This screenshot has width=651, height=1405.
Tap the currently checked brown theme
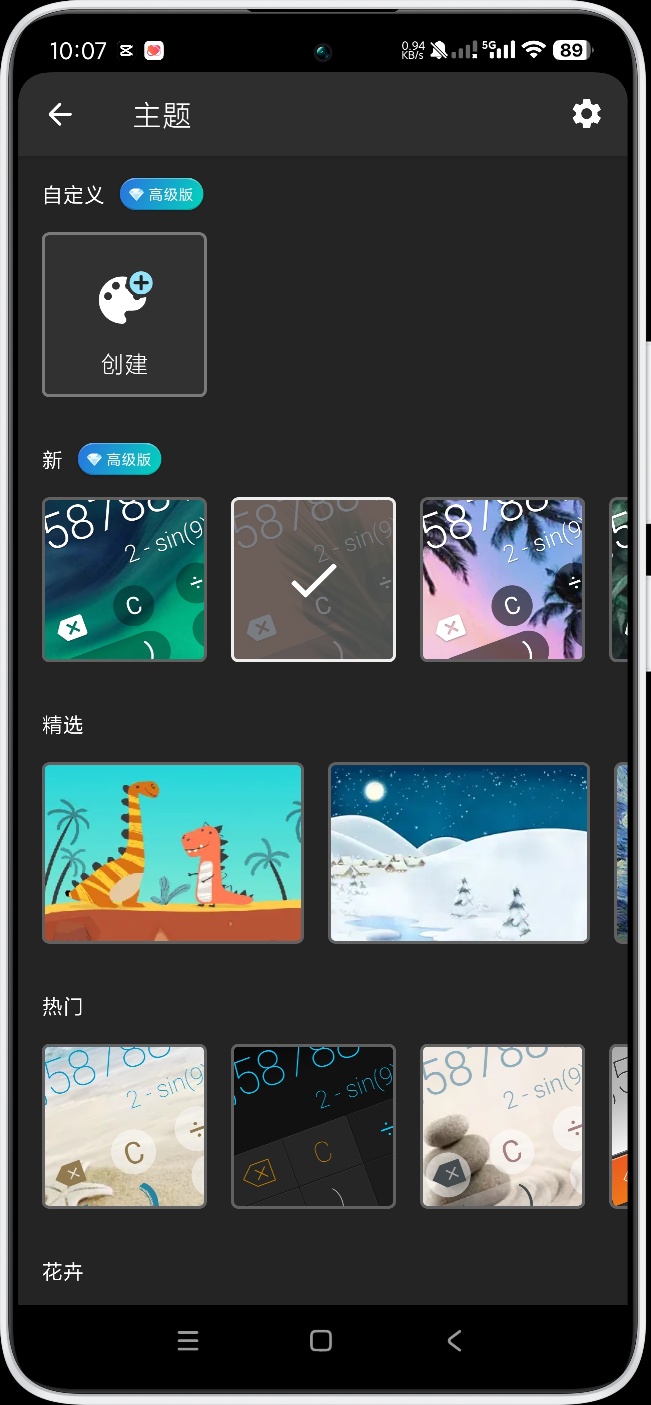[x=313, y=580]
